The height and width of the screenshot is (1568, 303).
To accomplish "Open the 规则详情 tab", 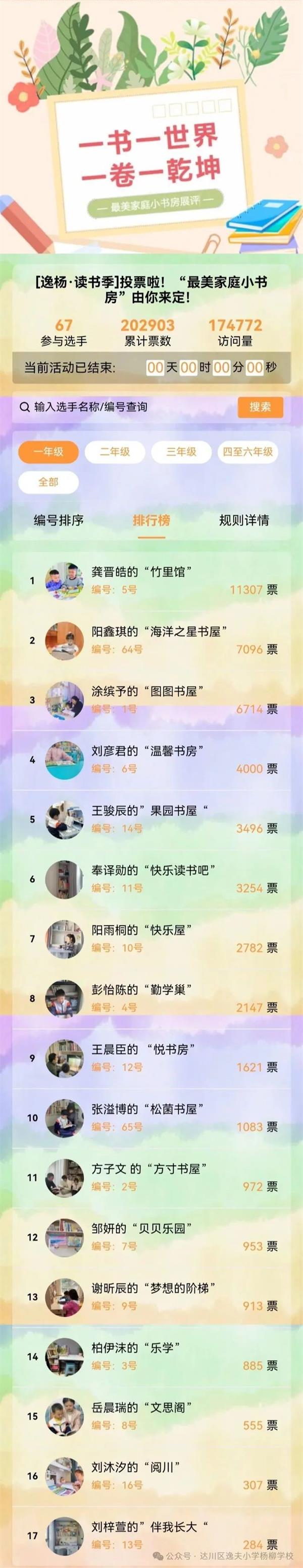I will click(244, 520).
